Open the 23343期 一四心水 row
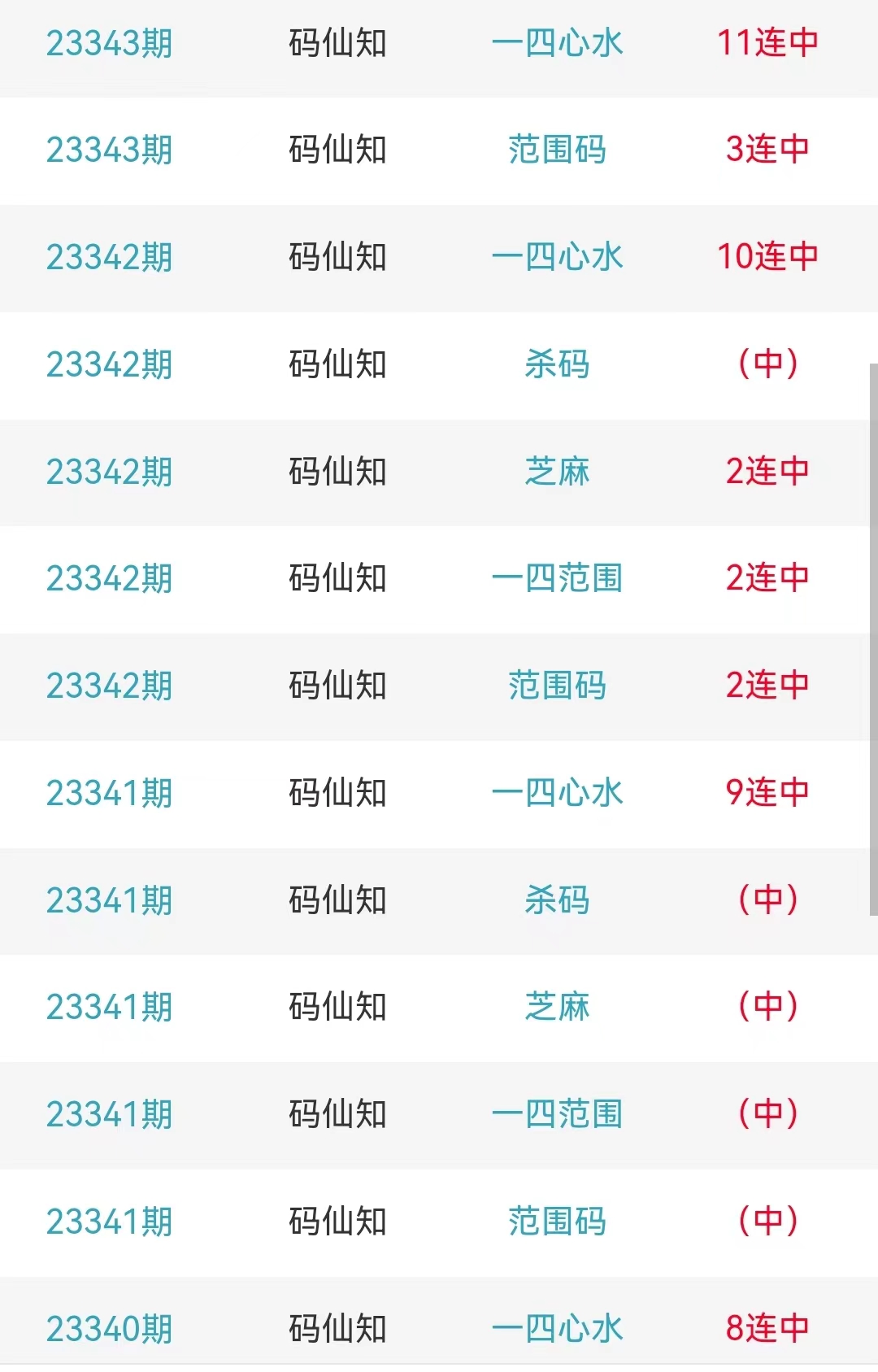878x1372 pixels. pyautogui.click(x=558, y=44)
